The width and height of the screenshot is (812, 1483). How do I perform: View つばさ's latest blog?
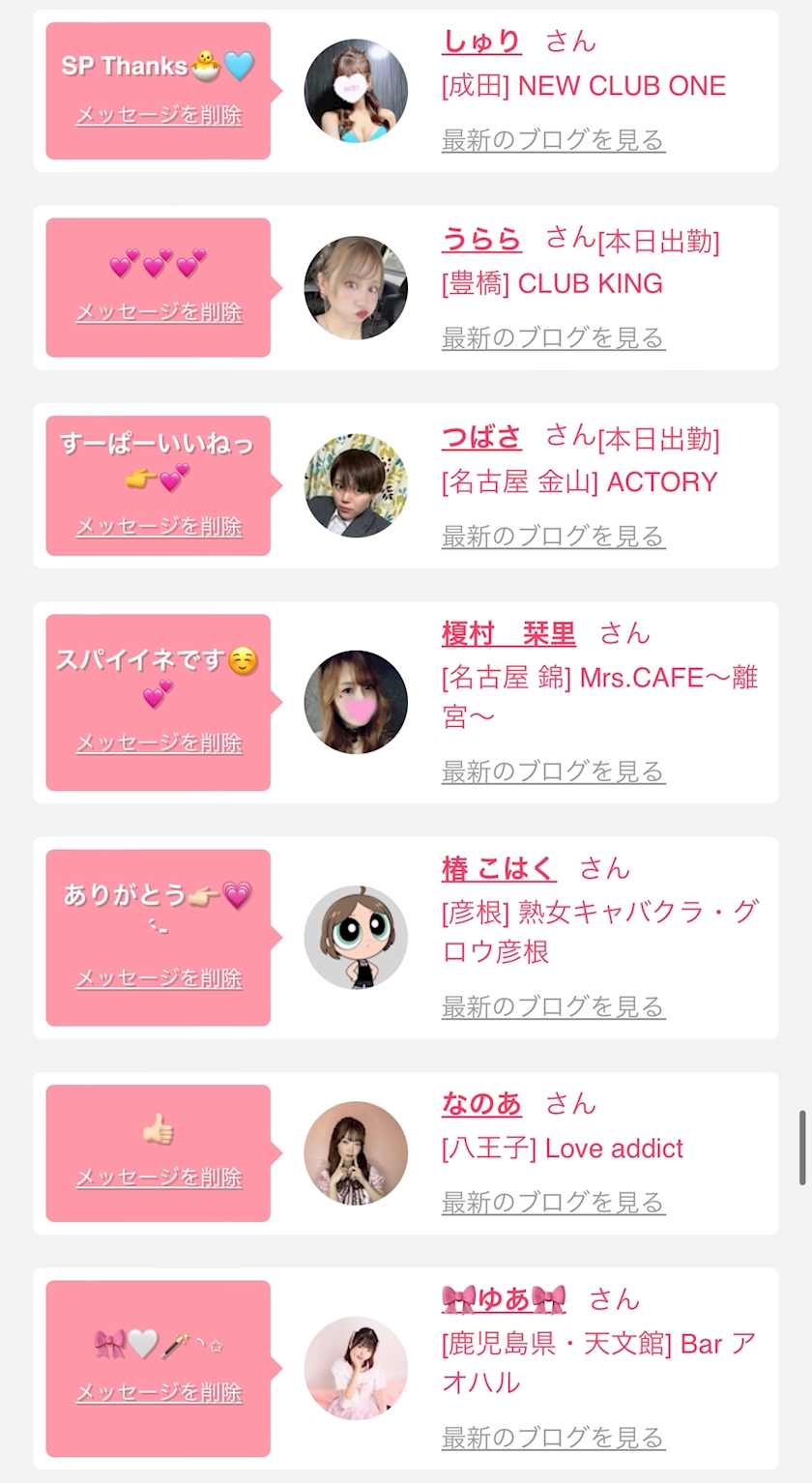[x=553, y=537]
